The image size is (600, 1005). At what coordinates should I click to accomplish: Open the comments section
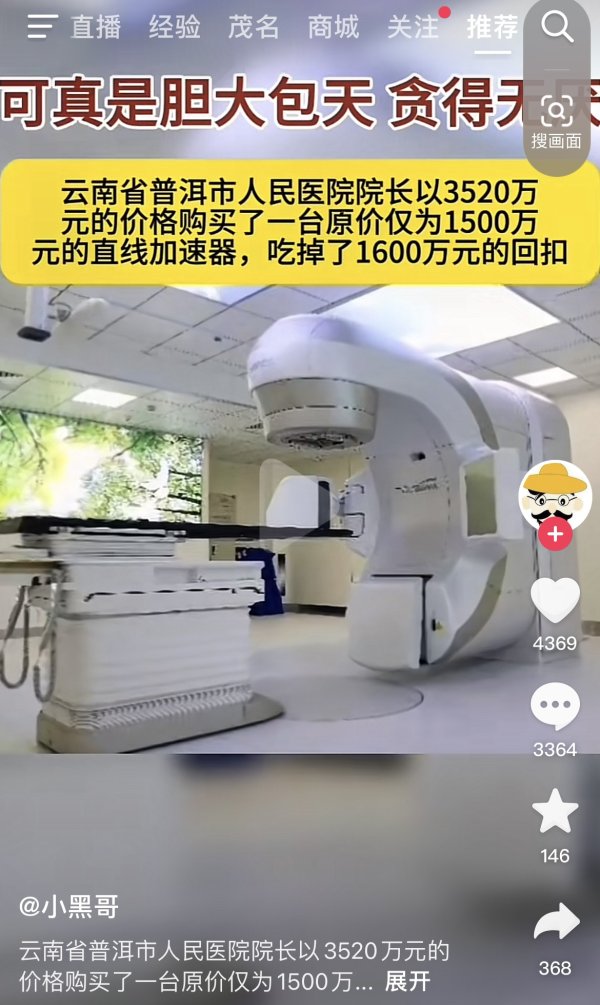[555, 707]
